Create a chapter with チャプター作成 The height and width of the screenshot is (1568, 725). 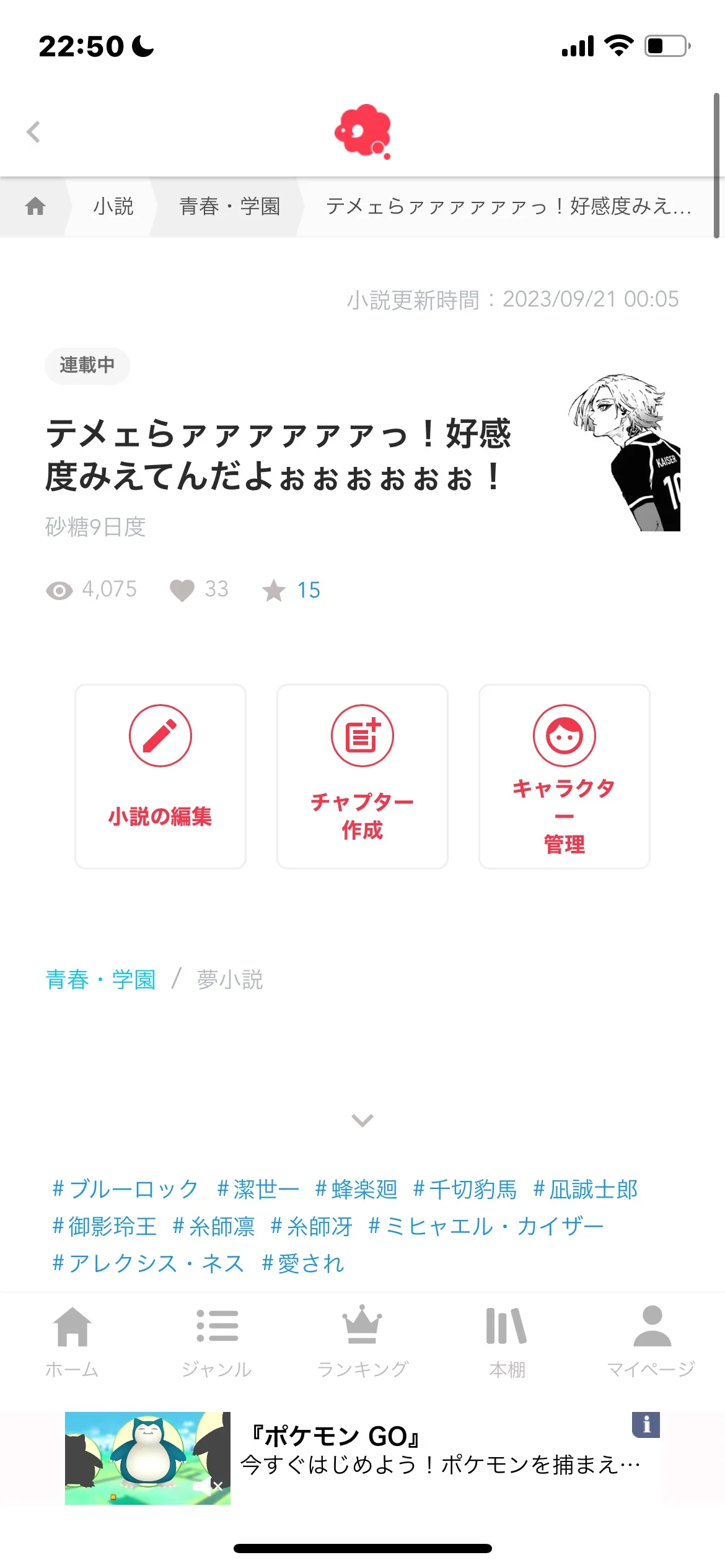(362, 776)
